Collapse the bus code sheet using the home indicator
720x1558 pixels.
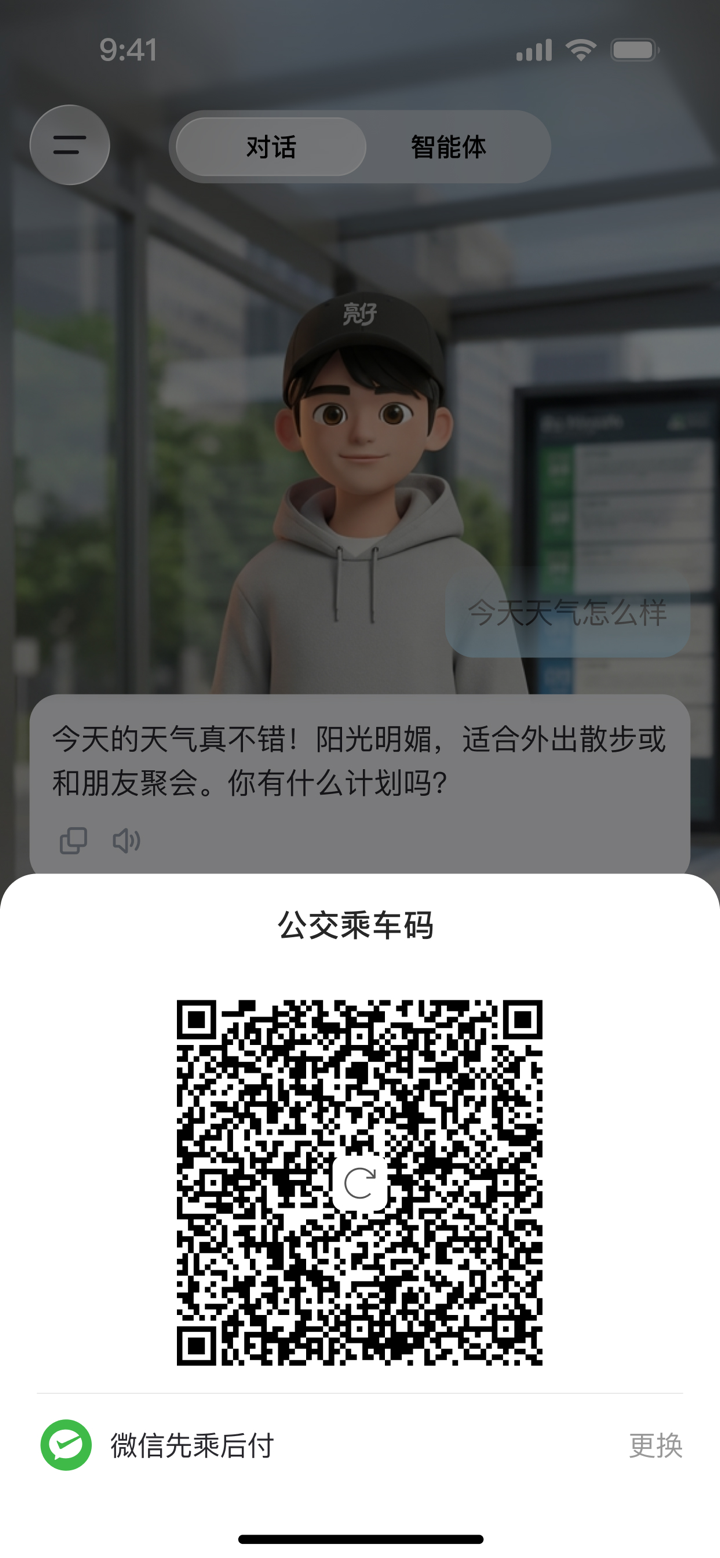click(x=360, y=1540)
